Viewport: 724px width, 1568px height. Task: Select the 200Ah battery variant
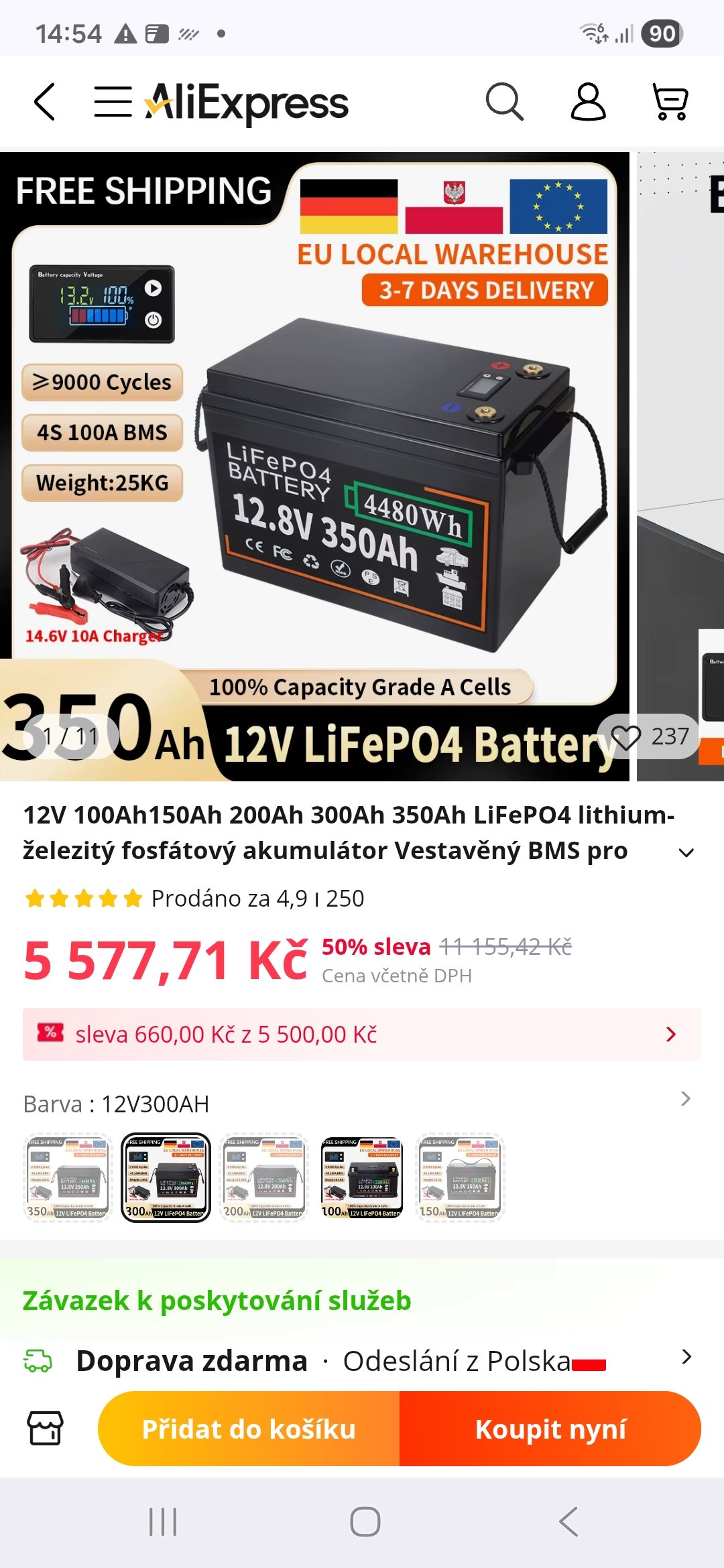coord(263,1177)
